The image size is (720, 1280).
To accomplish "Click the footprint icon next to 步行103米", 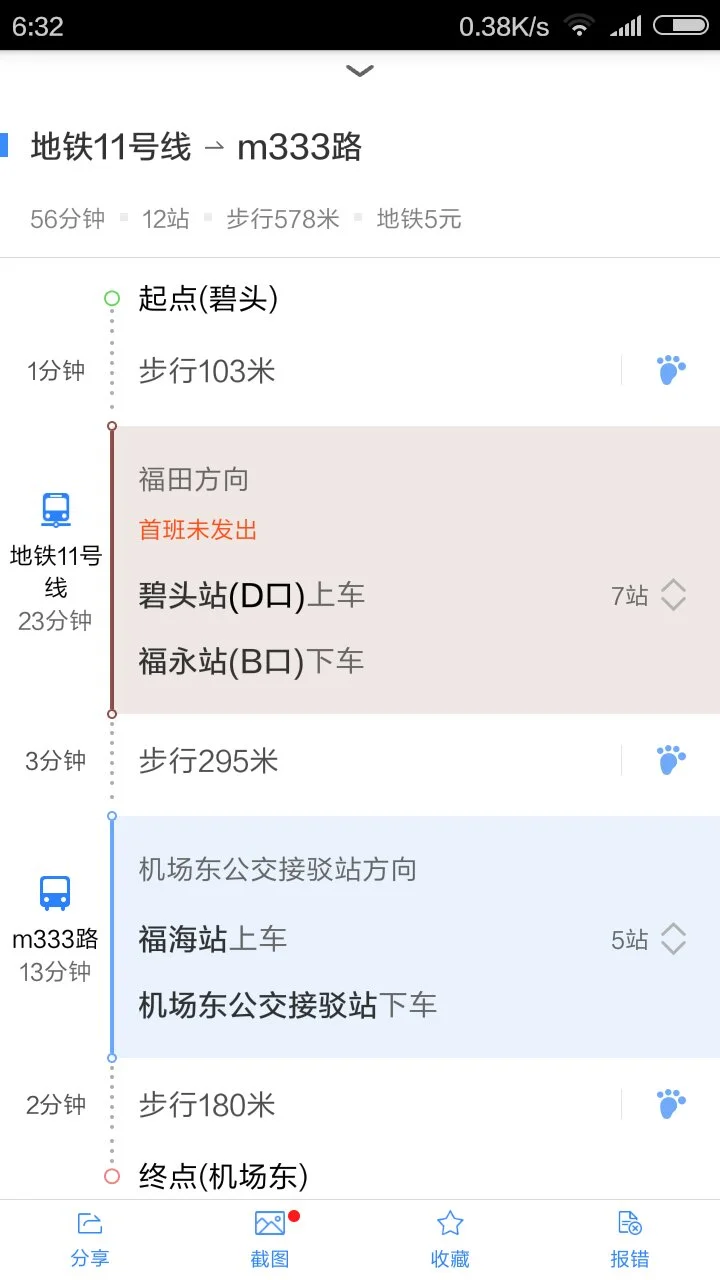I will point(670,369).
